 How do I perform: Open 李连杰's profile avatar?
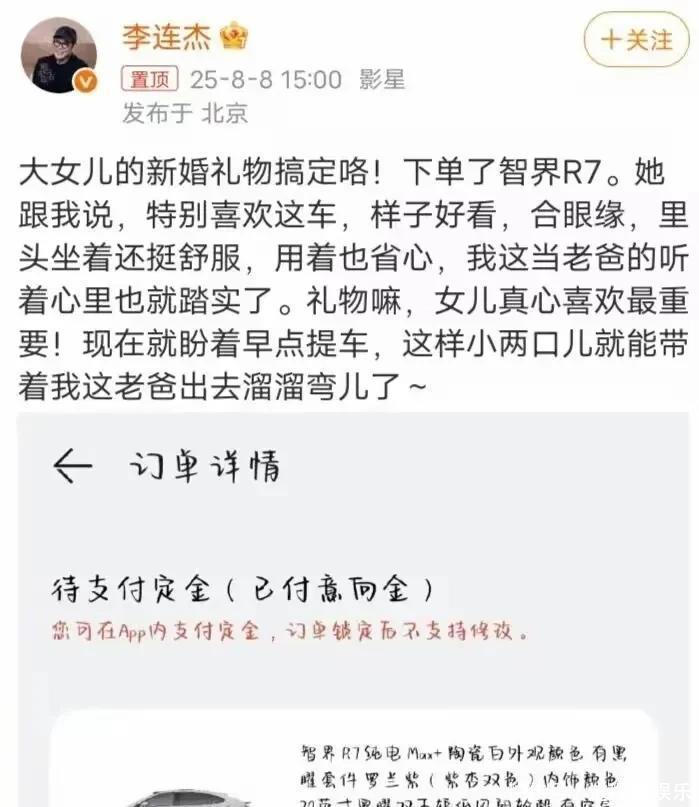coord(58,55)
